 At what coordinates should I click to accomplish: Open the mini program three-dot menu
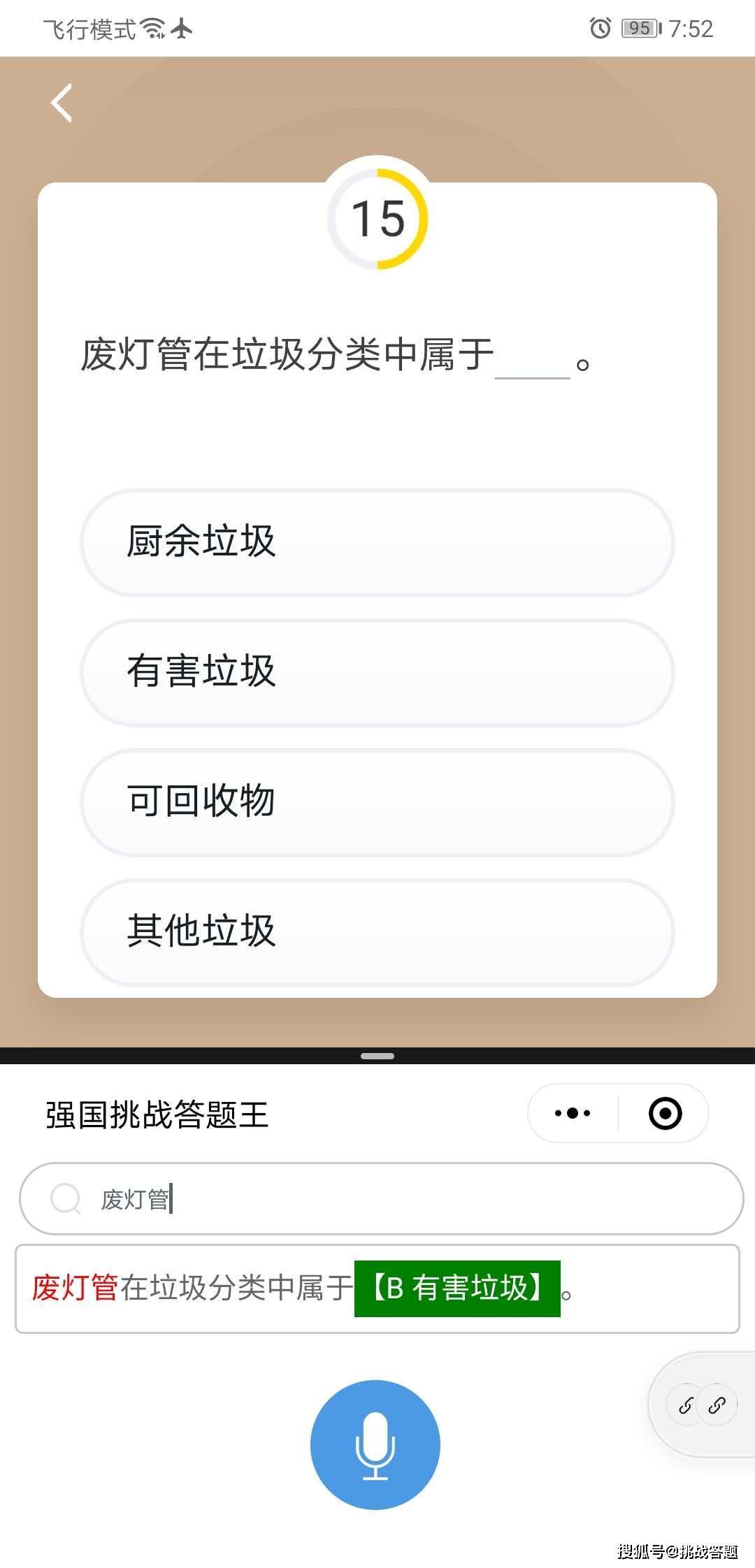tap(573, 1113)
